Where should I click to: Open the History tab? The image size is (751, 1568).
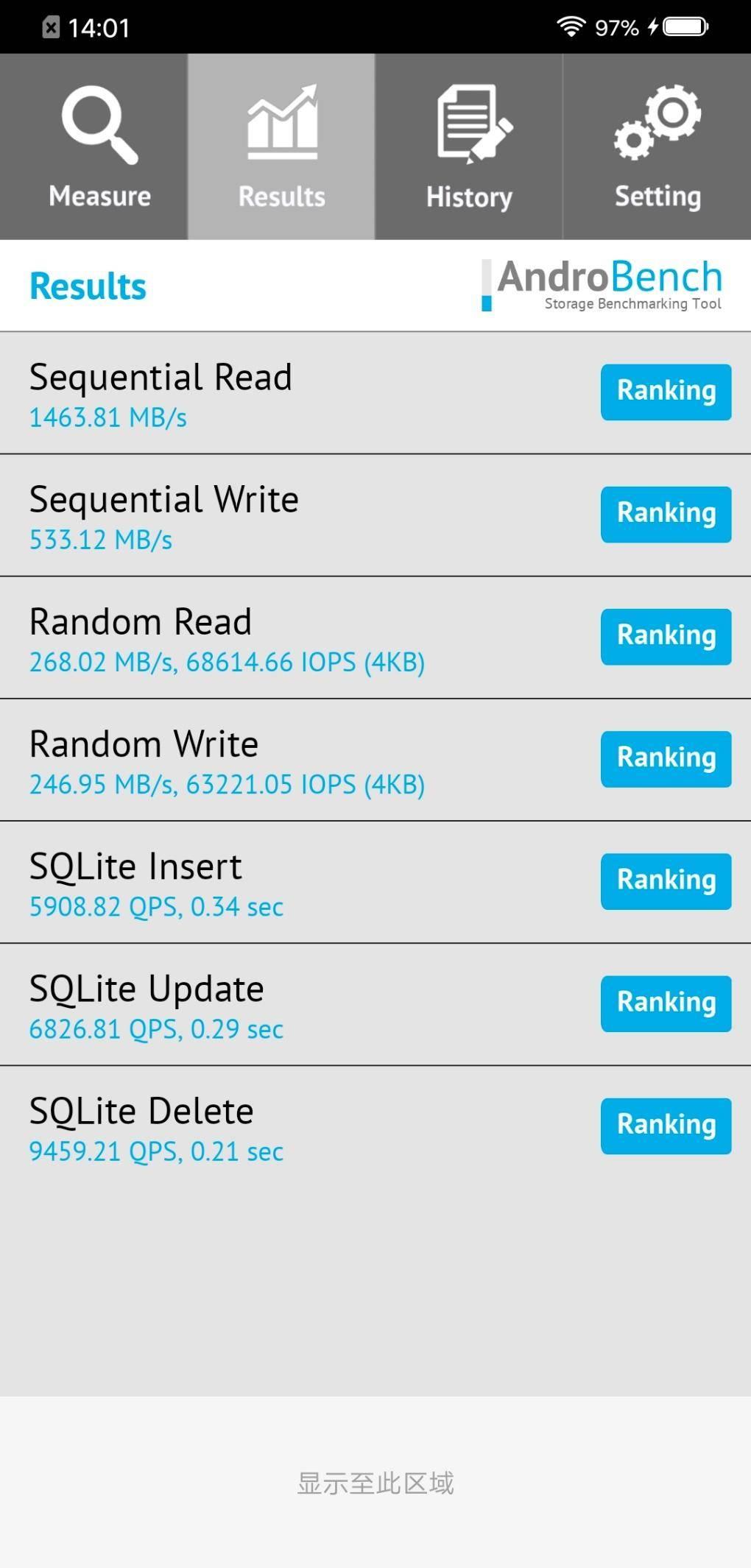[x=469, y=146]
